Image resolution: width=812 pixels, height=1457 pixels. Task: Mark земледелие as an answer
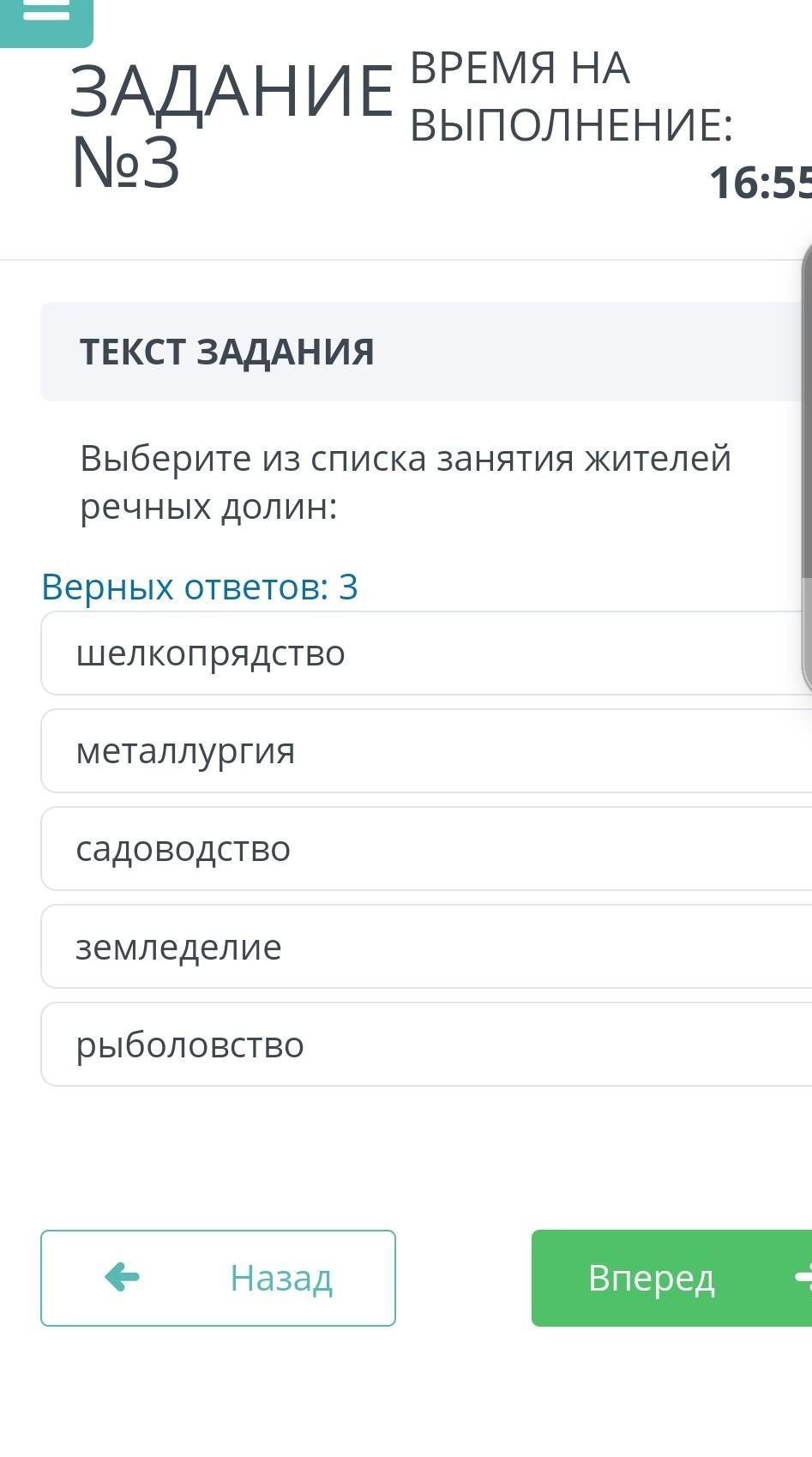[426, 947]
